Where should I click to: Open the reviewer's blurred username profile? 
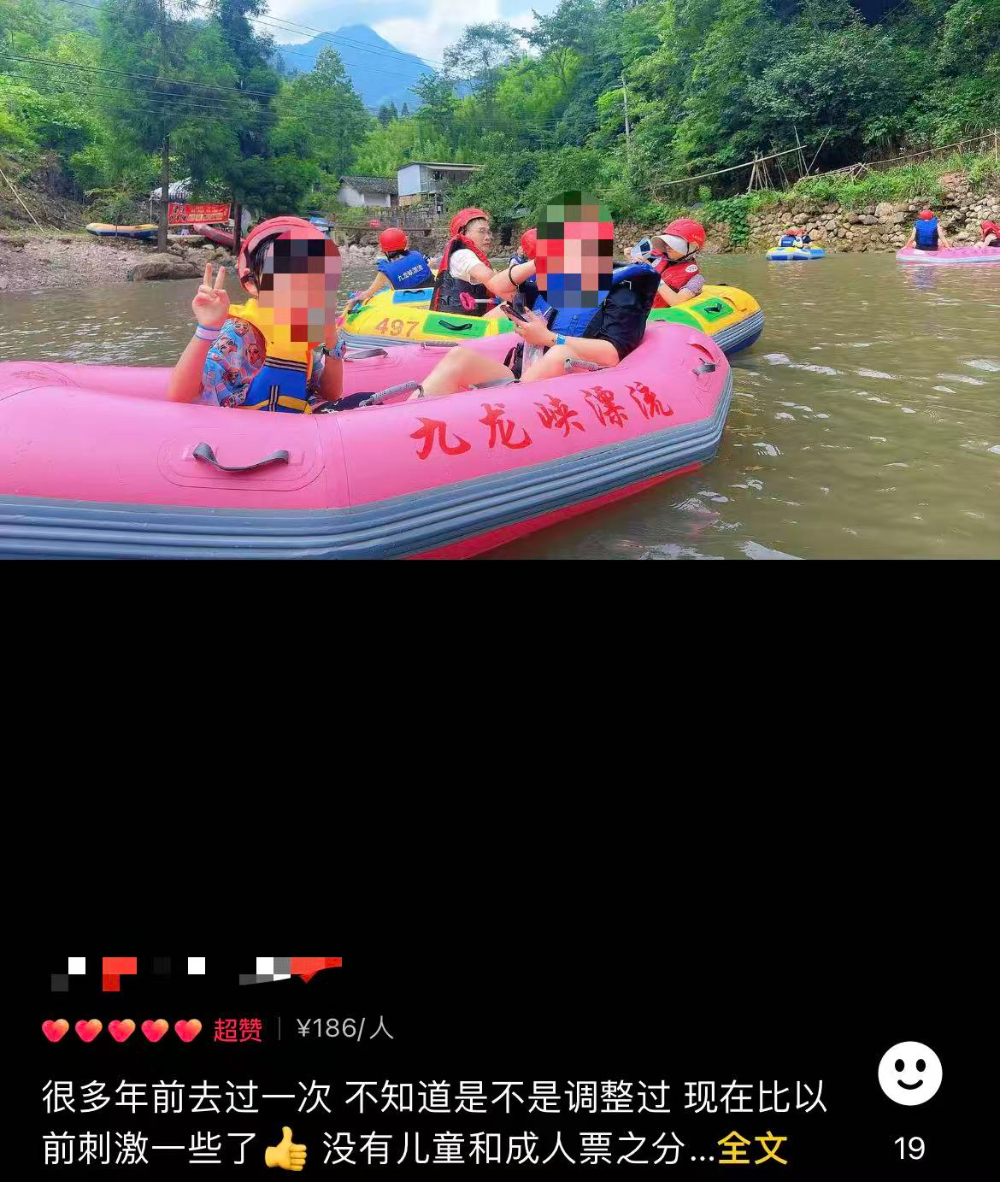[197, 972]
